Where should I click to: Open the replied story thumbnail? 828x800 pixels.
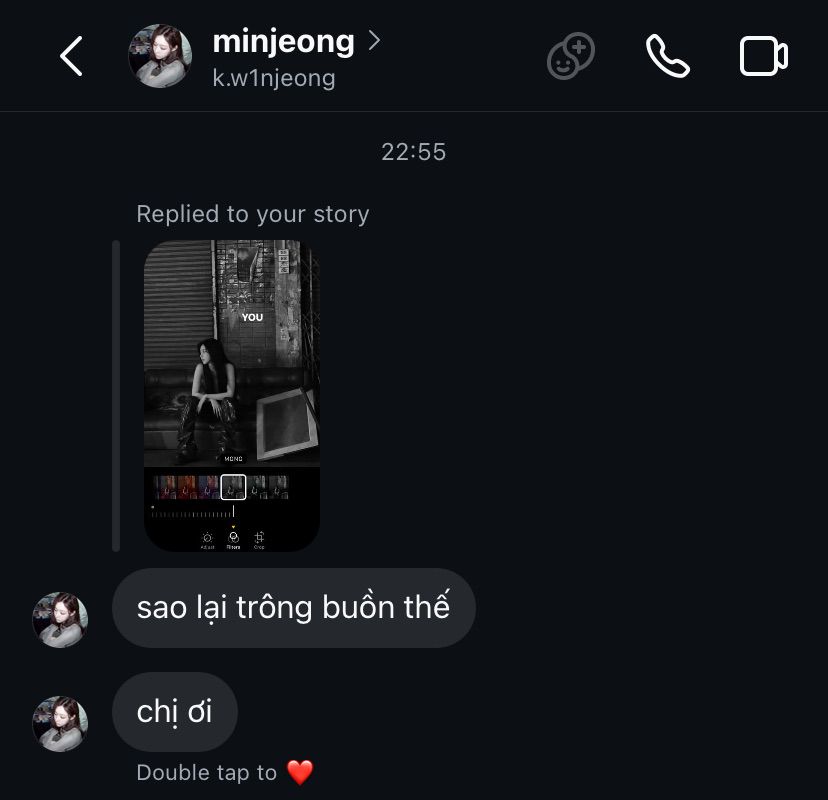[x=232, y=395]
